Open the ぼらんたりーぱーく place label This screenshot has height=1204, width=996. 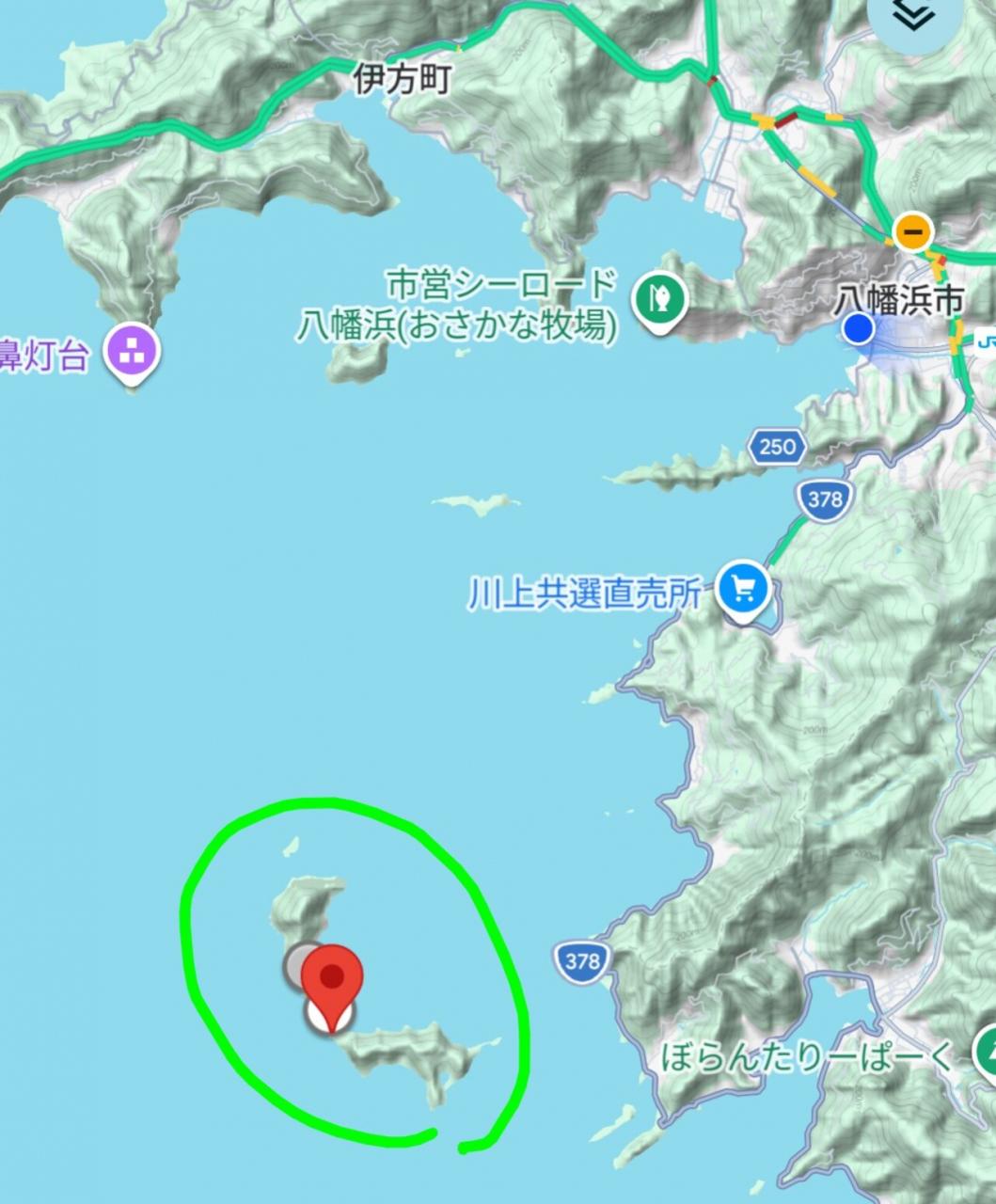pos(808,1056)
